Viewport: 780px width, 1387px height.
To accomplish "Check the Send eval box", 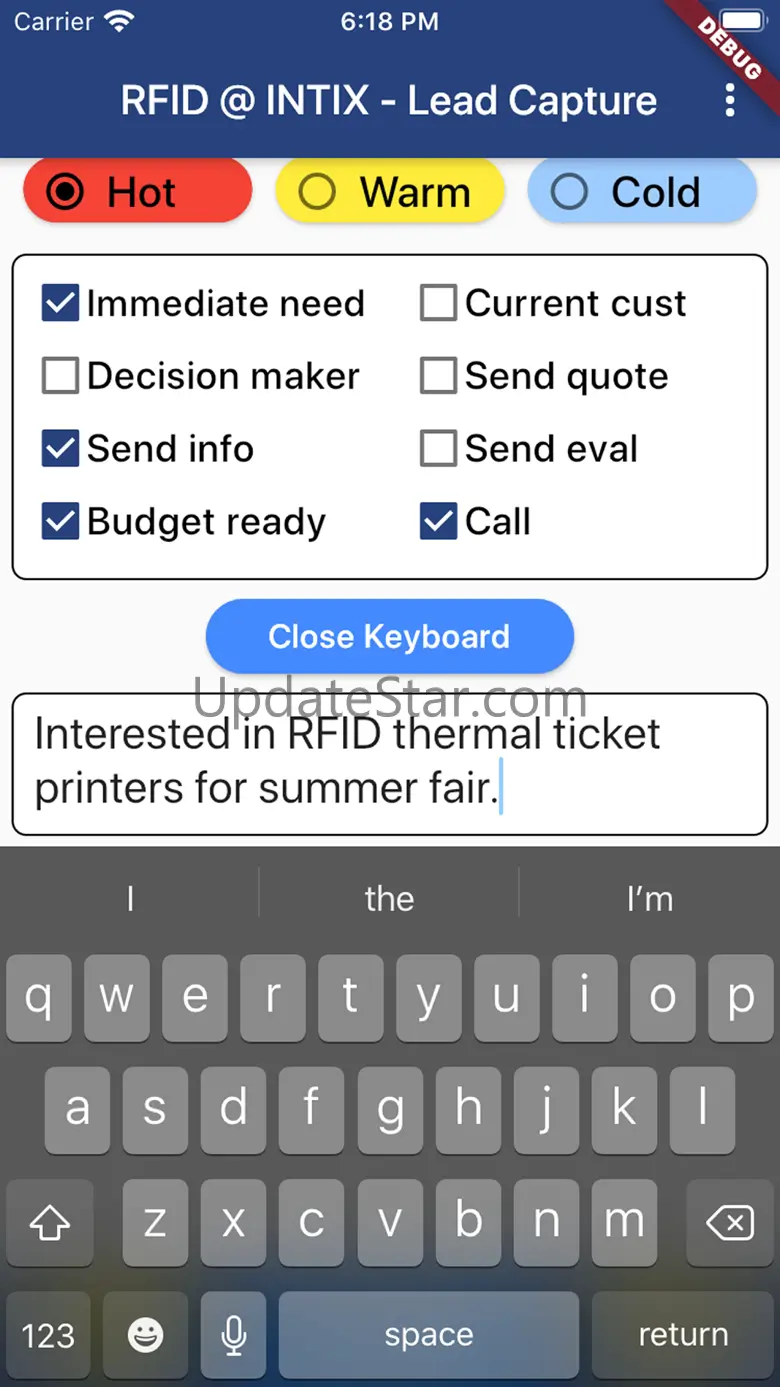I will pyautogui.click(x=439, y=449).
